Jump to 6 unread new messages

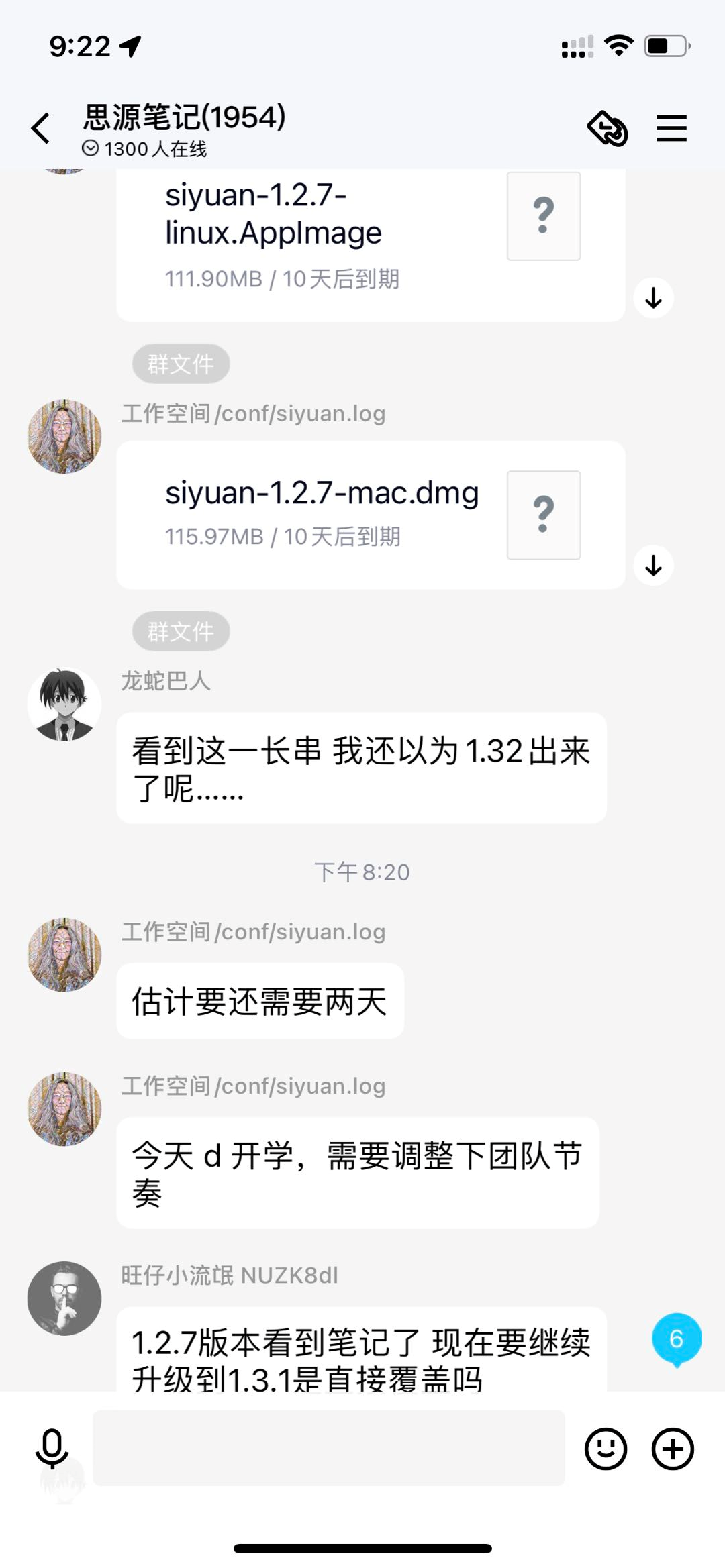[x=677, y=1339]
